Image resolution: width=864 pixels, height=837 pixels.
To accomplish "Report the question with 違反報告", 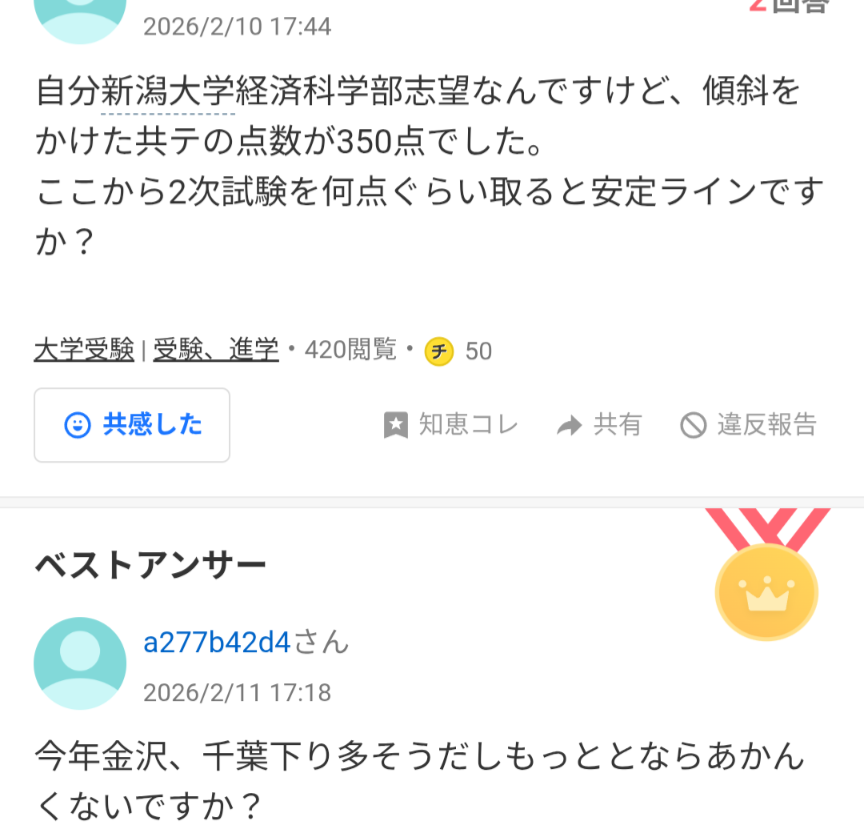I will (748, 425).
